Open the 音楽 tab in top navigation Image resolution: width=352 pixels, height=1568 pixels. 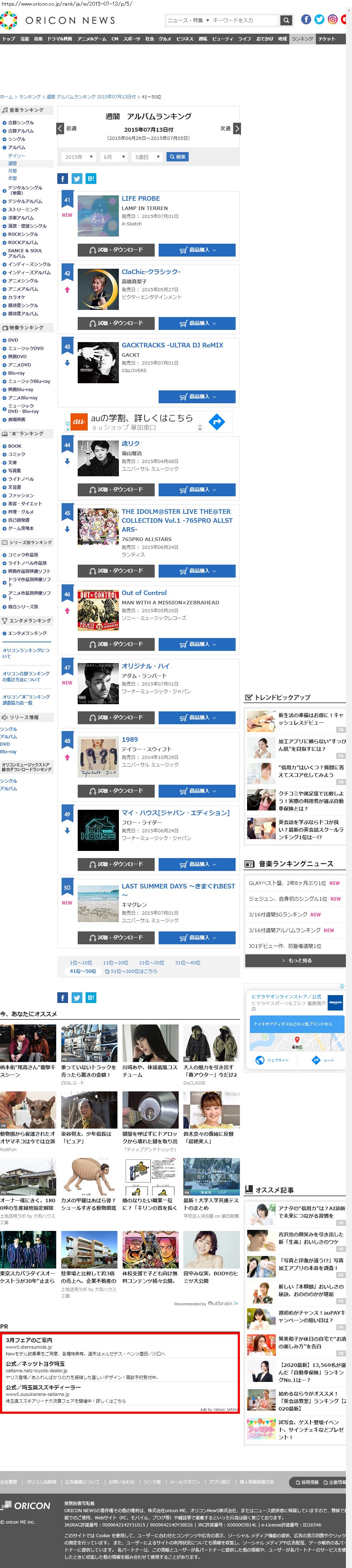(x=38, y=39)
